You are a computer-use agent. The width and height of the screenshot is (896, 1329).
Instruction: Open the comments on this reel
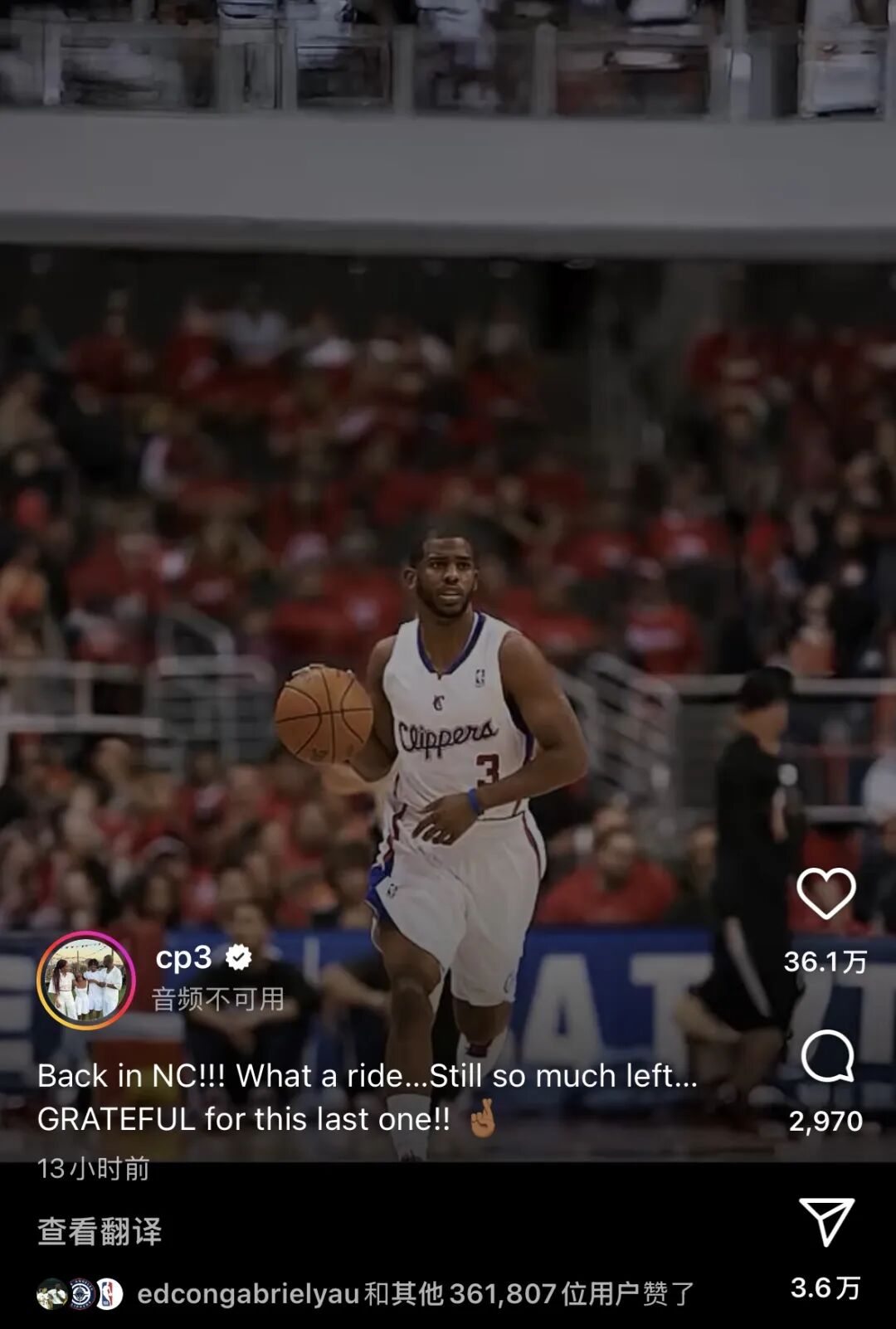(x=826, y=1056)
